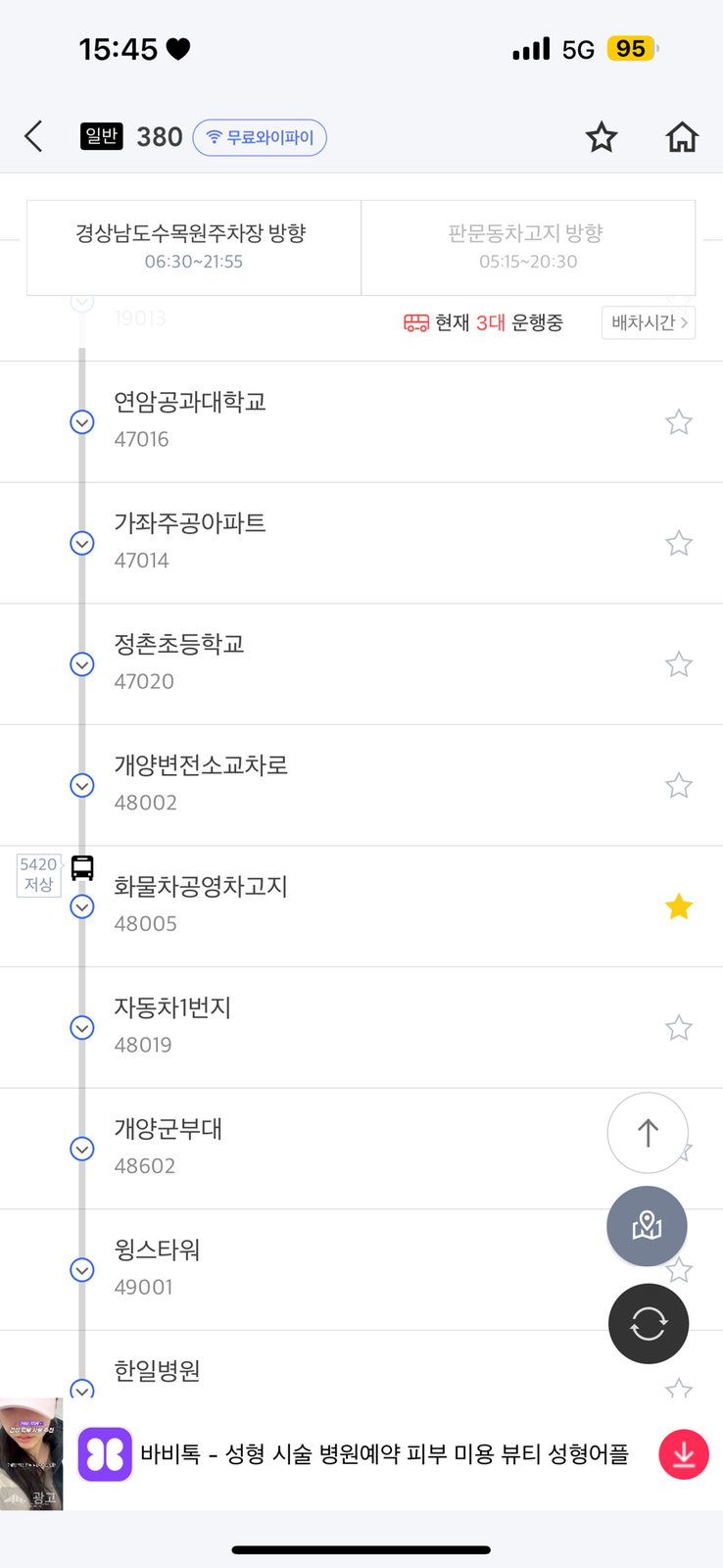Expand the 화물차공영차고지 stop chevron
The image size is (723, 1568).
pyautogui.click(x=82, y=906)
